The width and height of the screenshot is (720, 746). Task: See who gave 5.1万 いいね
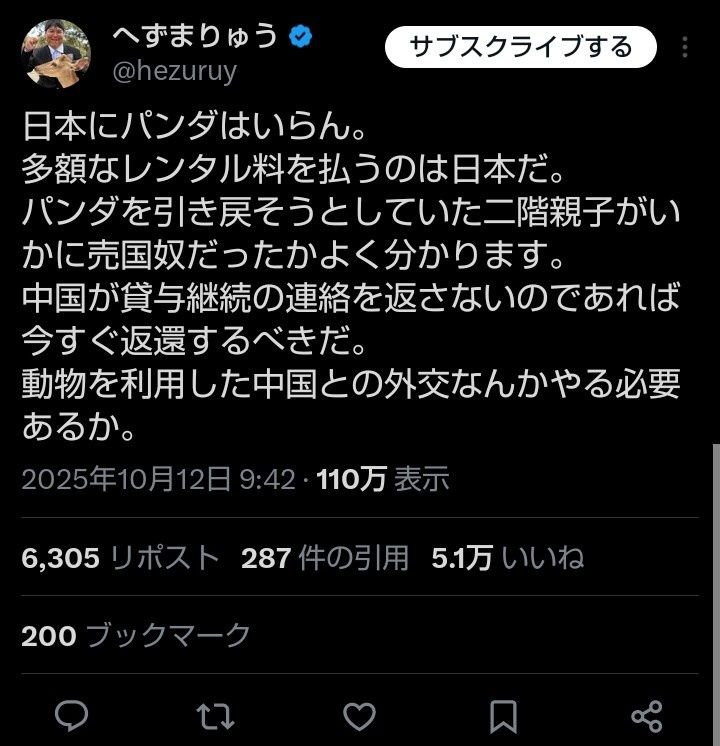(507, 557)
